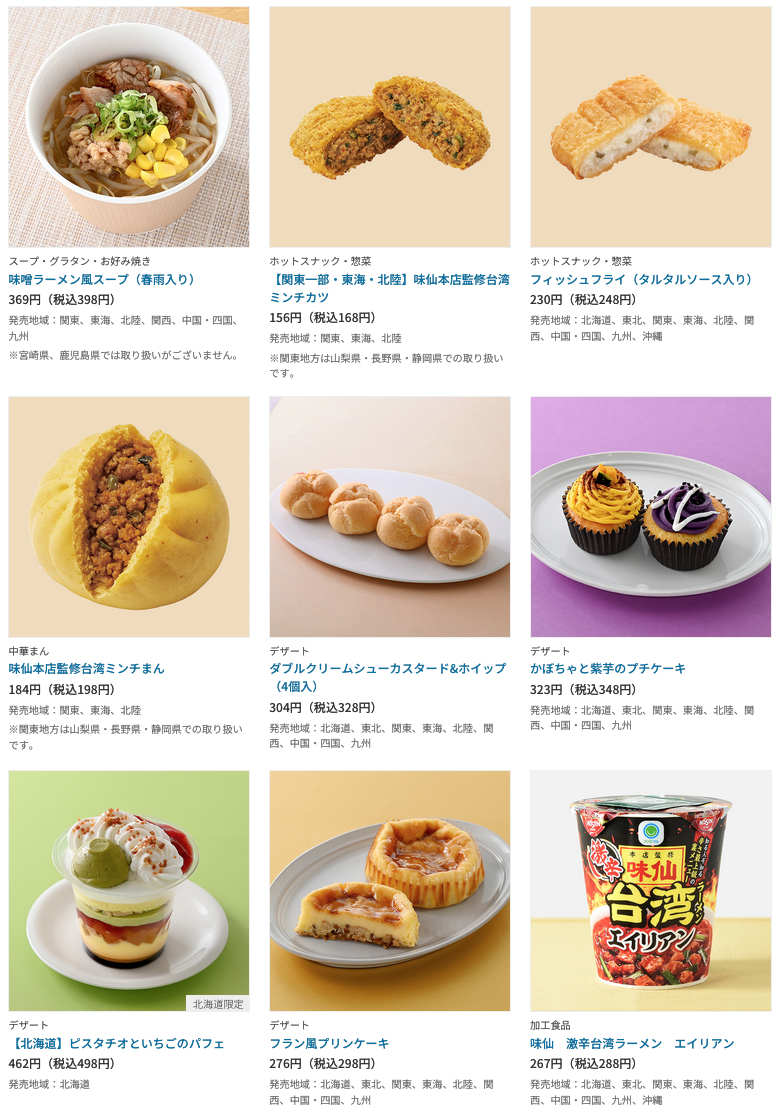Open the 味仙本店監修台湾ミンチまん title link
779x1113 pixels.
tap(87, 668)
